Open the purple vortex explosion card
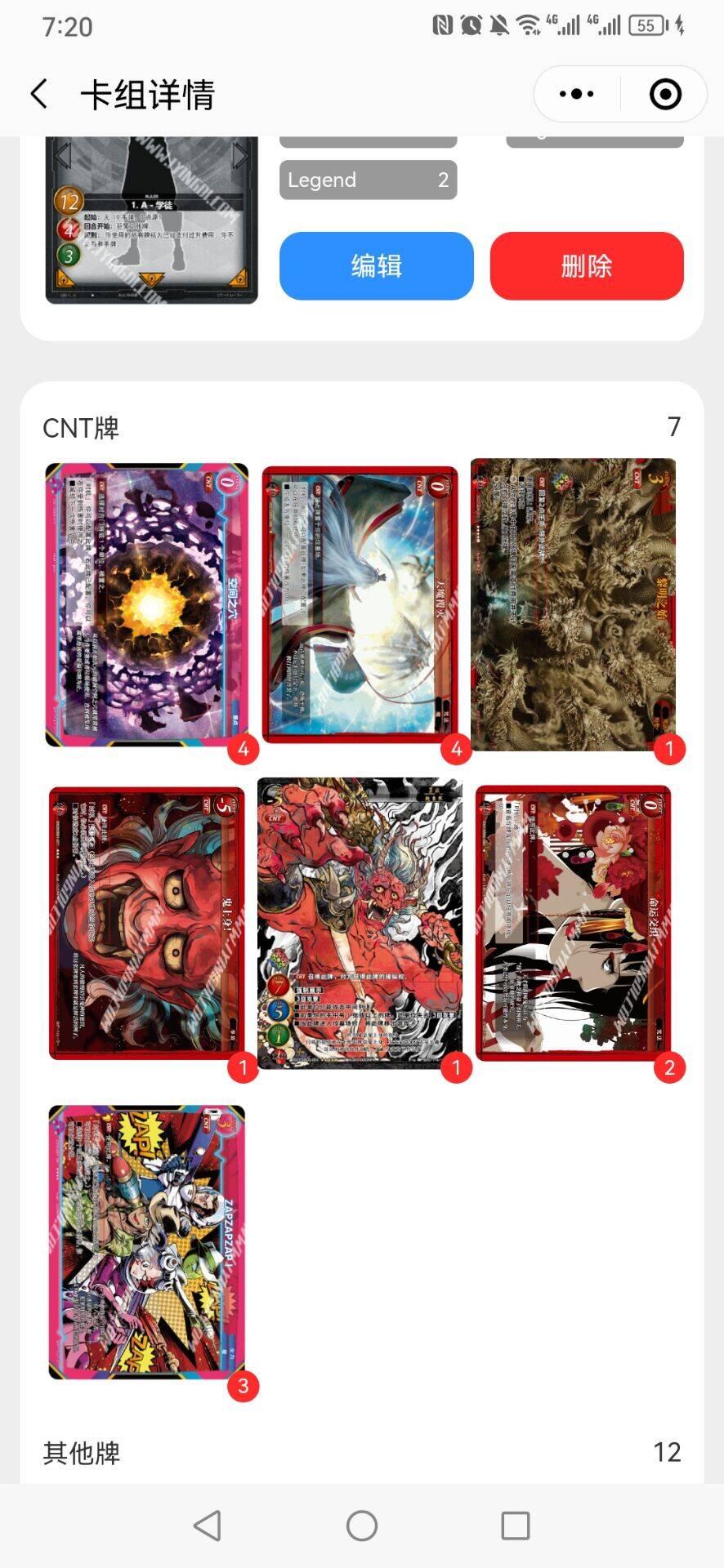 (147, 605)
